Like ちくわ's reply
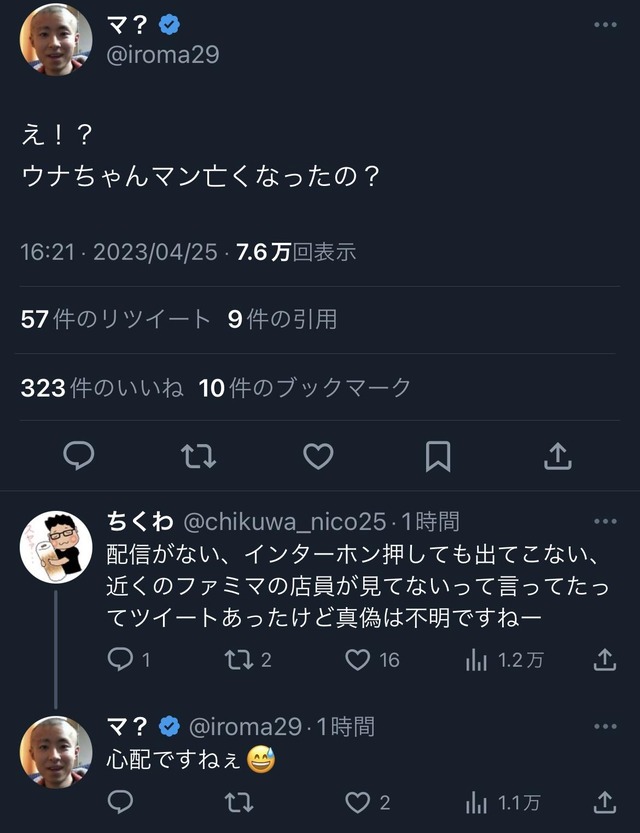 (x=358, y=659)
